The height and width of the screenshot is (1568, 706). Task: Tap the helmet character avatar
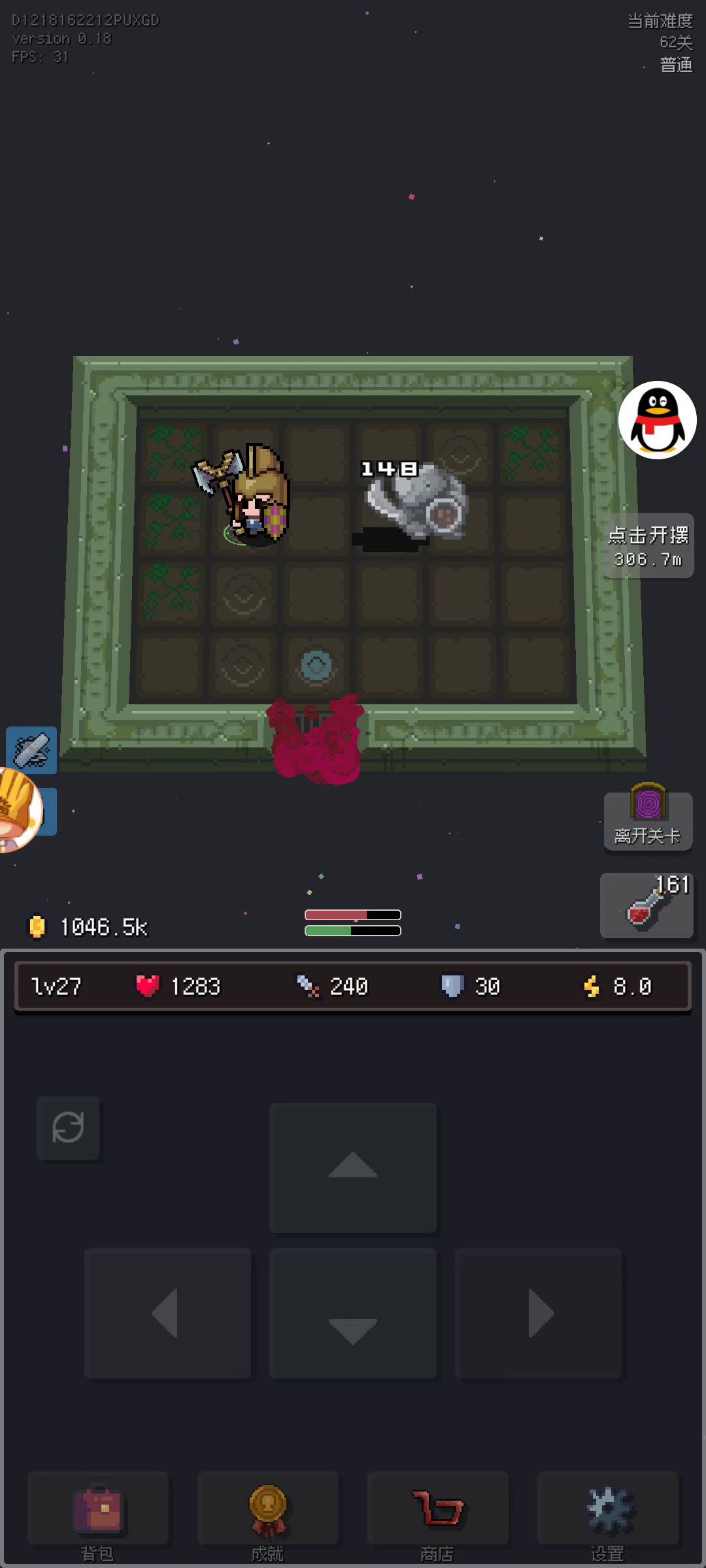tap(18, 810)
